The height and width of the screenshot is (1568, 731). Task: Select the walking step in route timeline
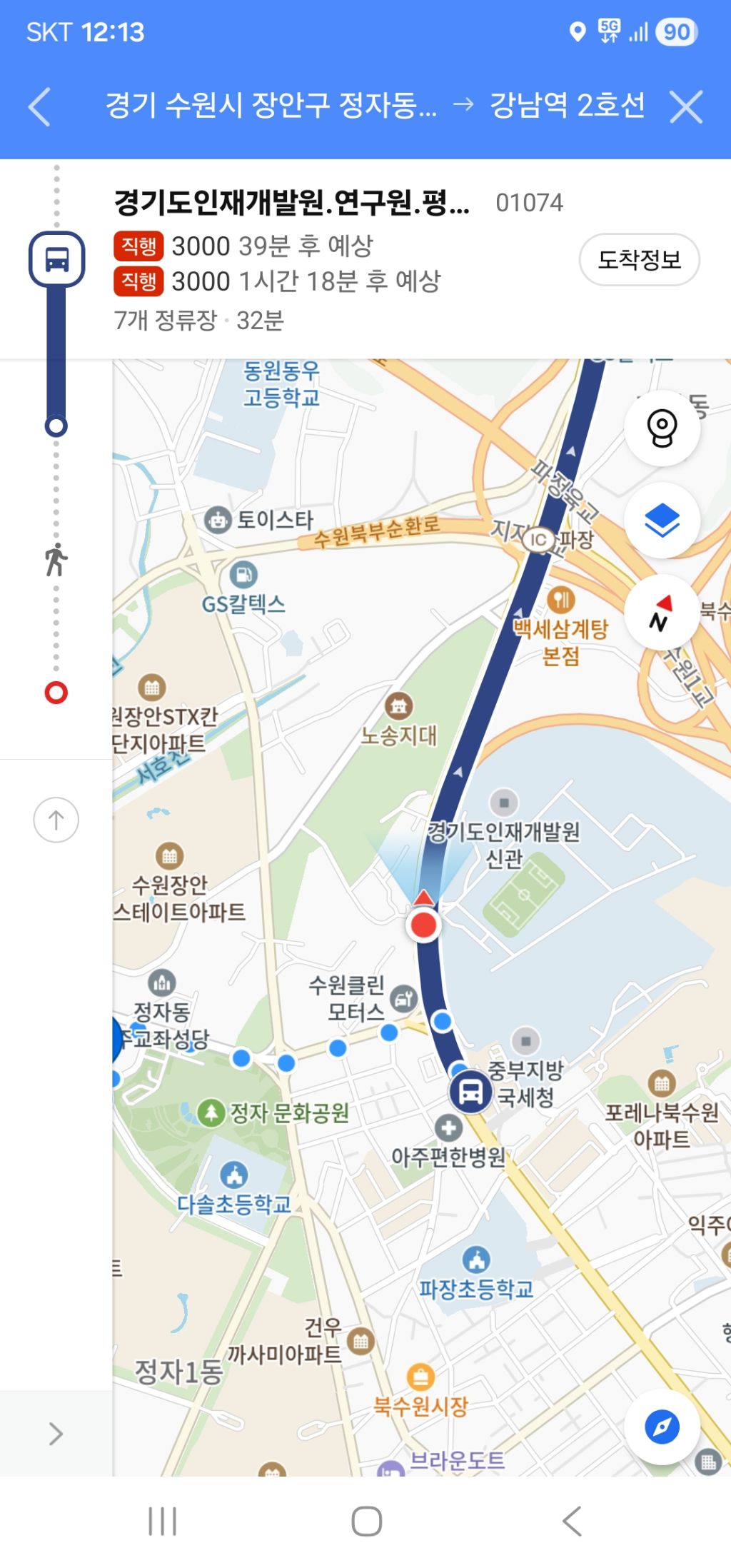tap(56, 559)
